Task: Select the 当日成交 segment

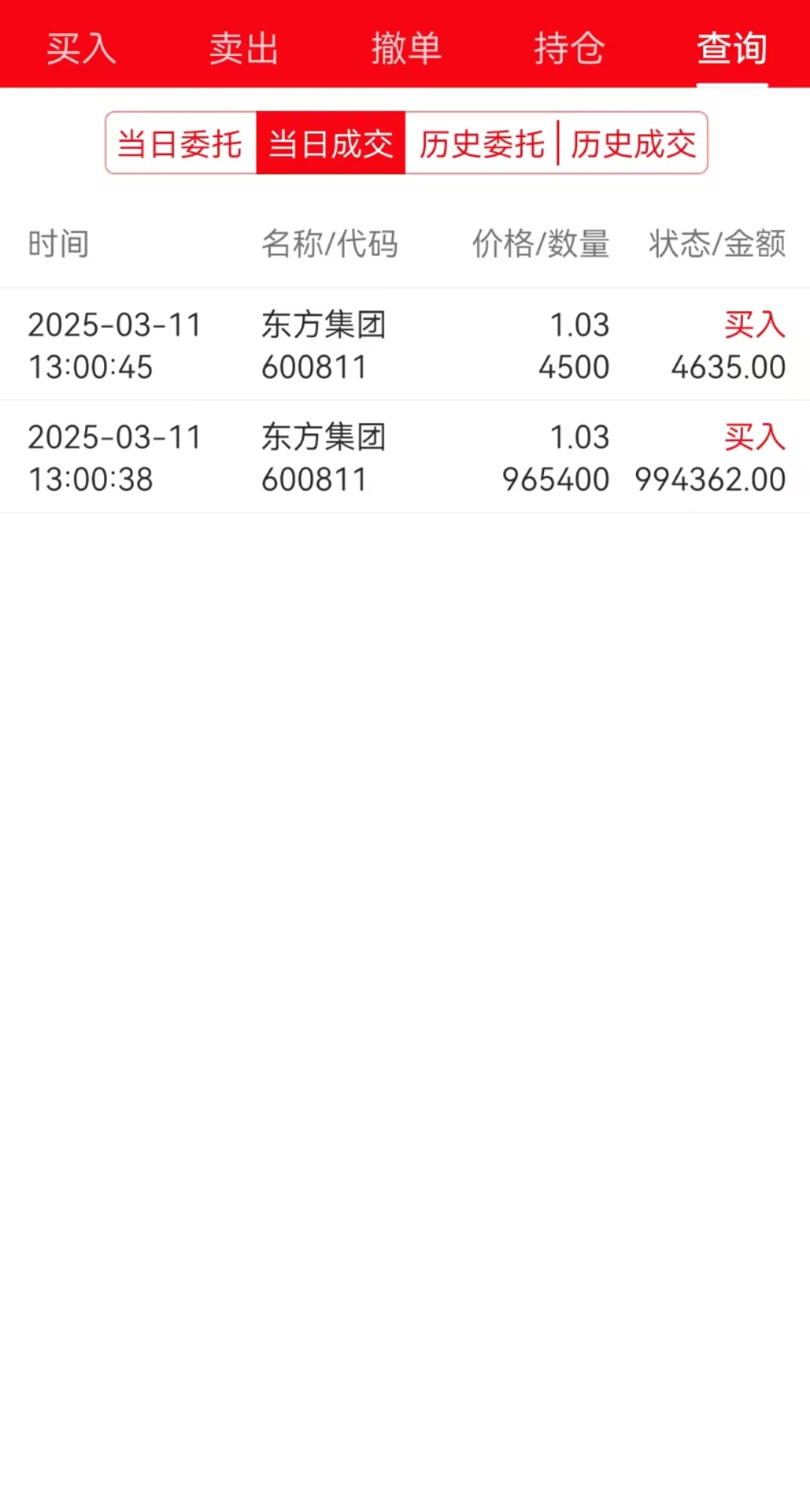Action: click(x=331, y=143)
